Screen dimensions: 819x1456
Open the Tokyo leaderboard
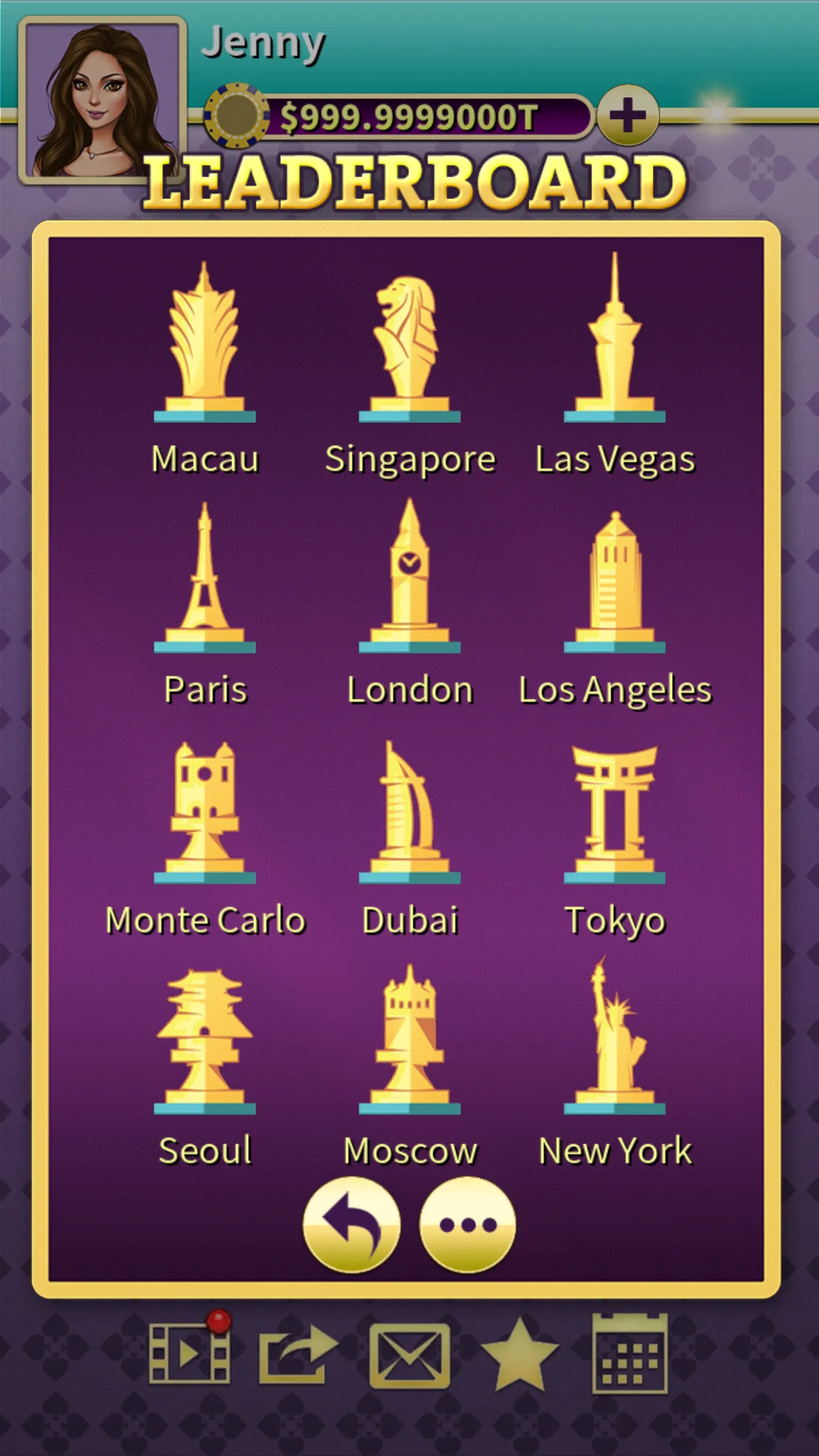[615, 831]
